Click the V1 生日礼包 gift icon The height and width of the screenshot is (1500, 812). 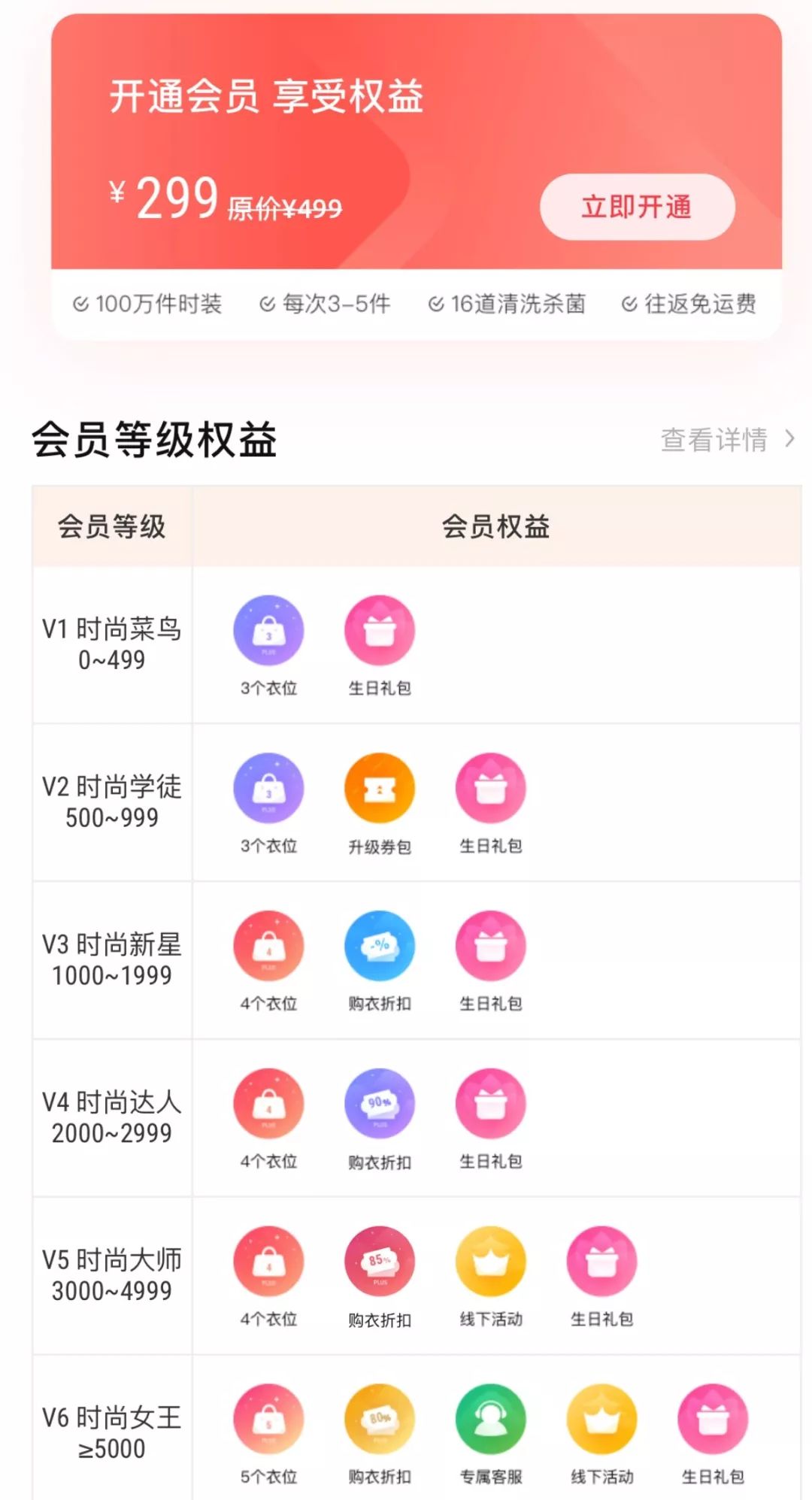[380, 632]
